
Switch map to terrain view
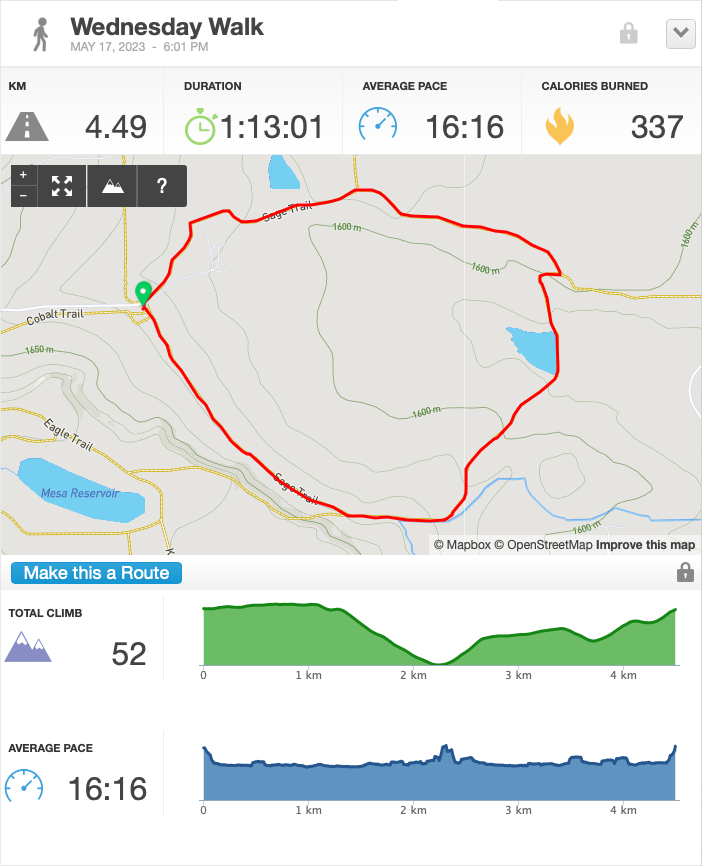coord(112,186)
